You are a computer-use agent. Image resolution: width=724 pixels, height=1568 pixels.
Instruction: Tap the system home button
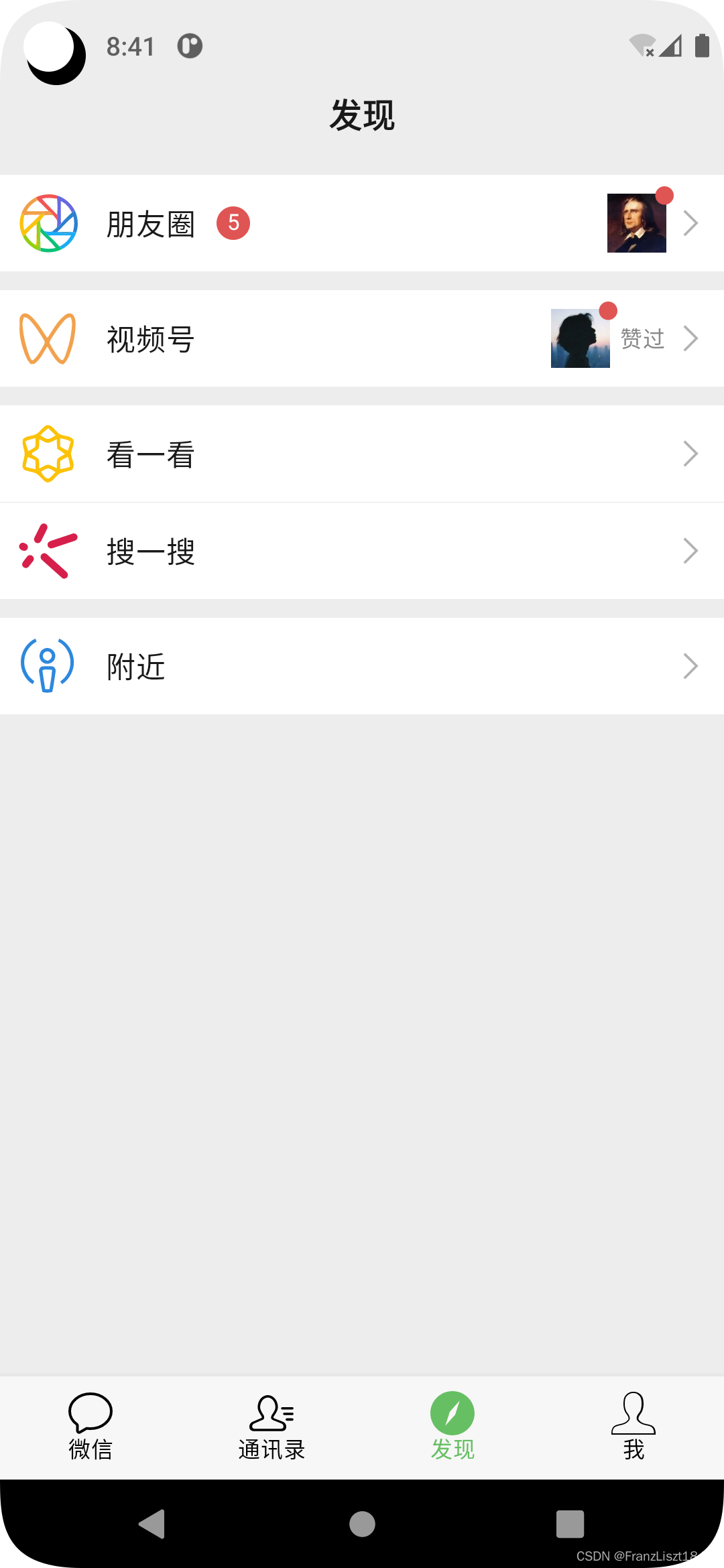(x=362, y=1524)
